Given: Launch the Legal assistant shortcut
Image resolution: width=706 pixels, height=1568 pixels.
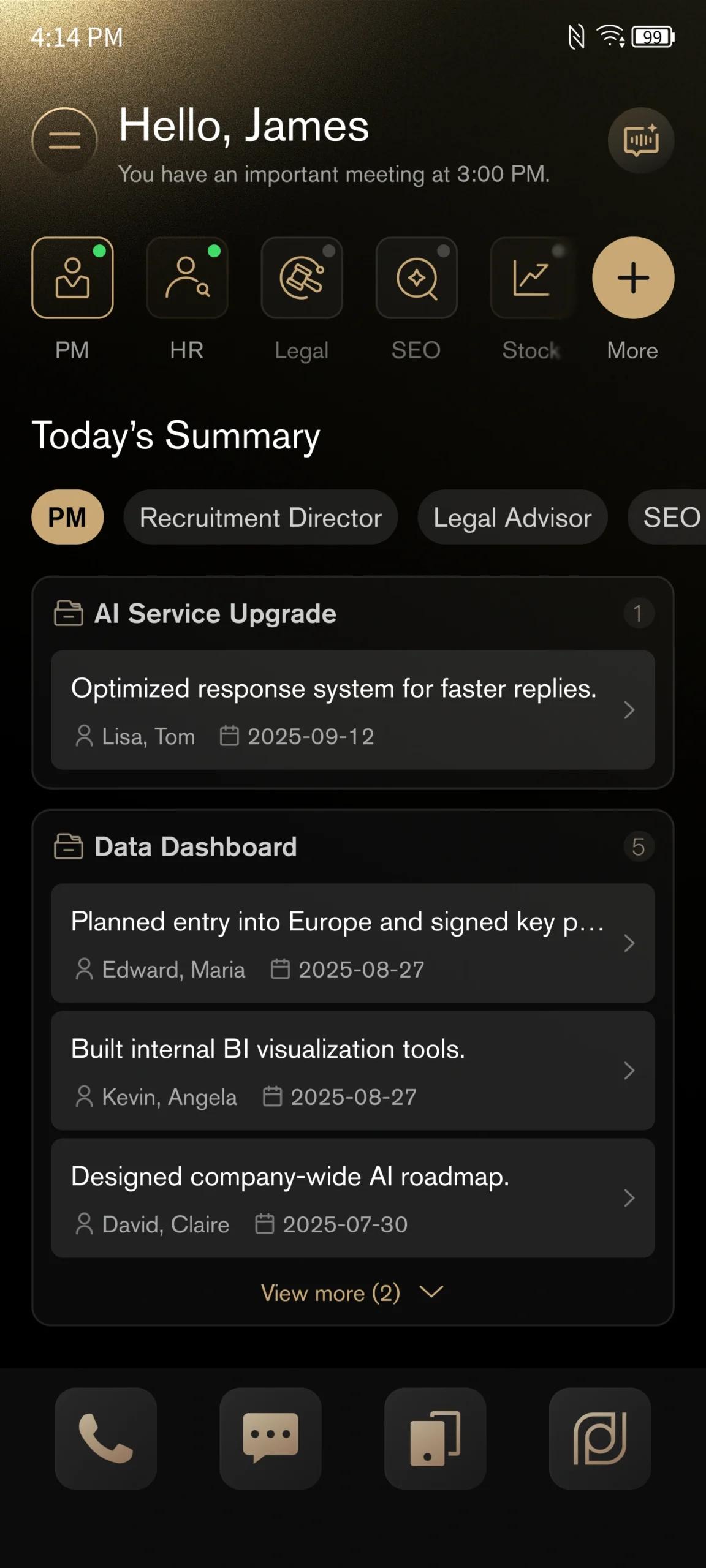Looking at the screenshot, I should (x=302, y=278).
